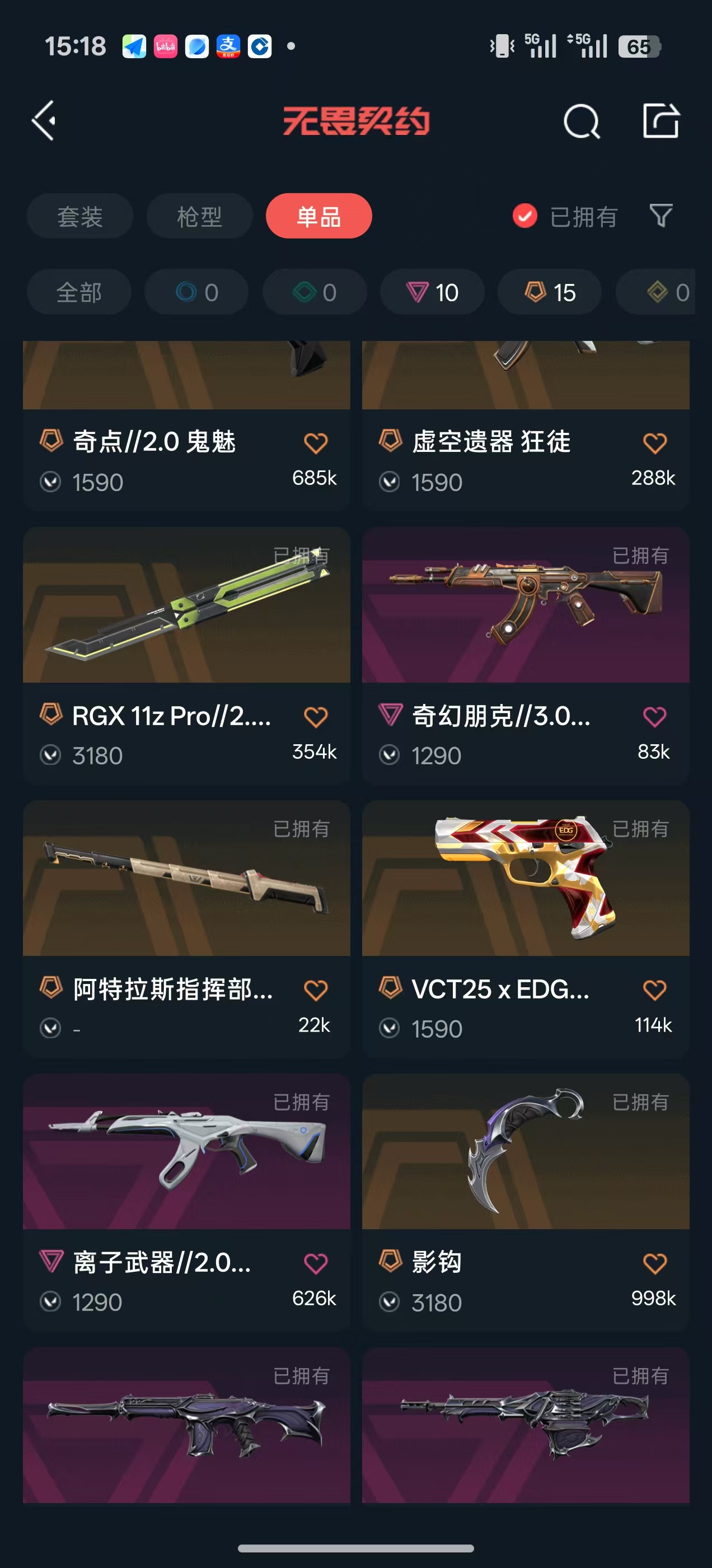The image size is (712, 1568).
Task: Open the 阿特拉斯指挥部... skin card
Action: tap(186, 929)
